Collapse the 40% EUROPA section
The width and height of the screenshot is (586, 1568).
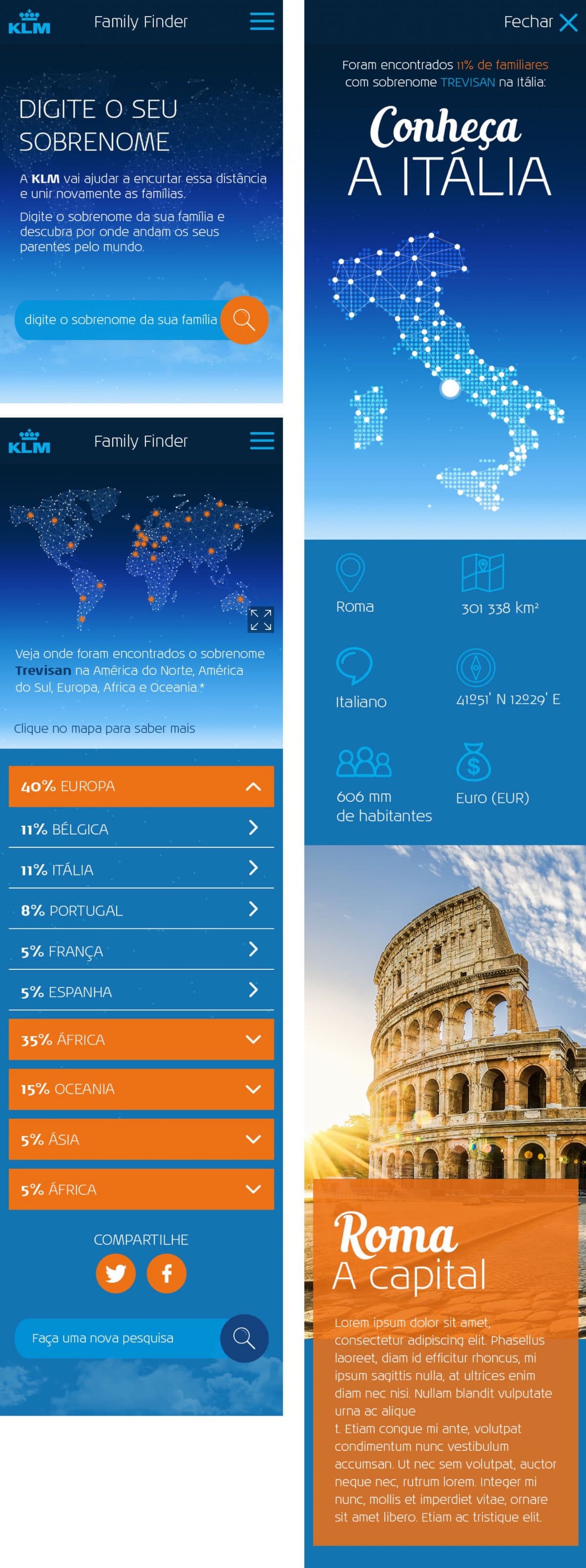[x=141, y=786]
